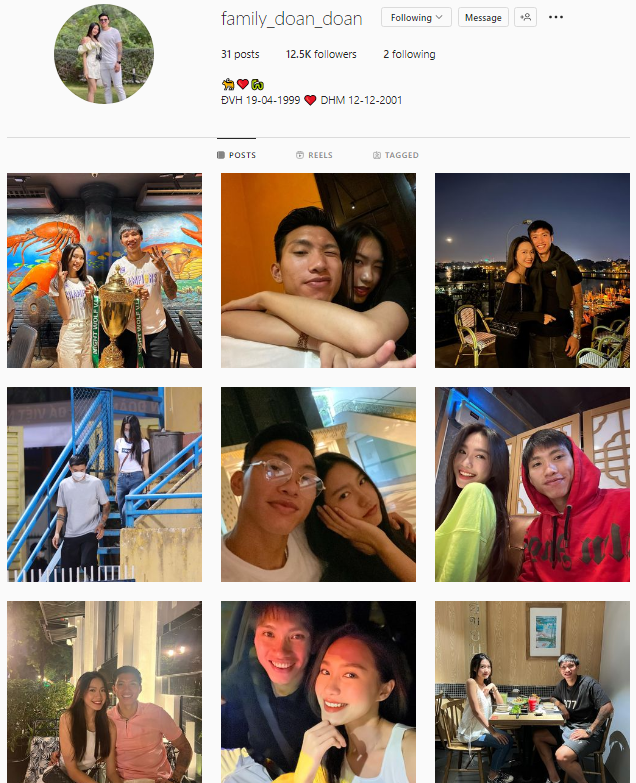The height and width of the screenshot is (783, 636).
Task: Open the pink polo shirt couple post
Action: (x=104, y=691)
